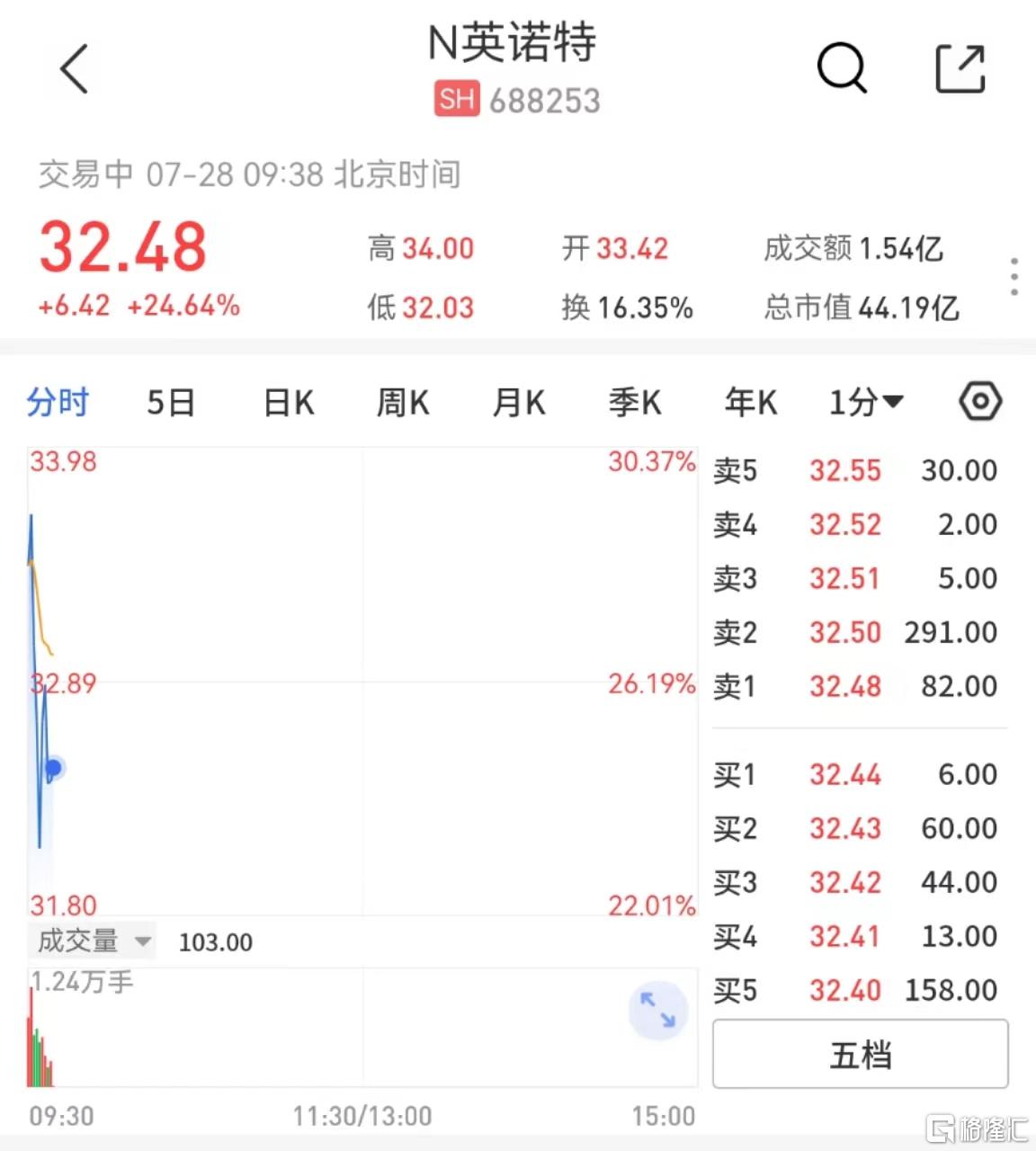Share this stock quote page

point(960,68)
